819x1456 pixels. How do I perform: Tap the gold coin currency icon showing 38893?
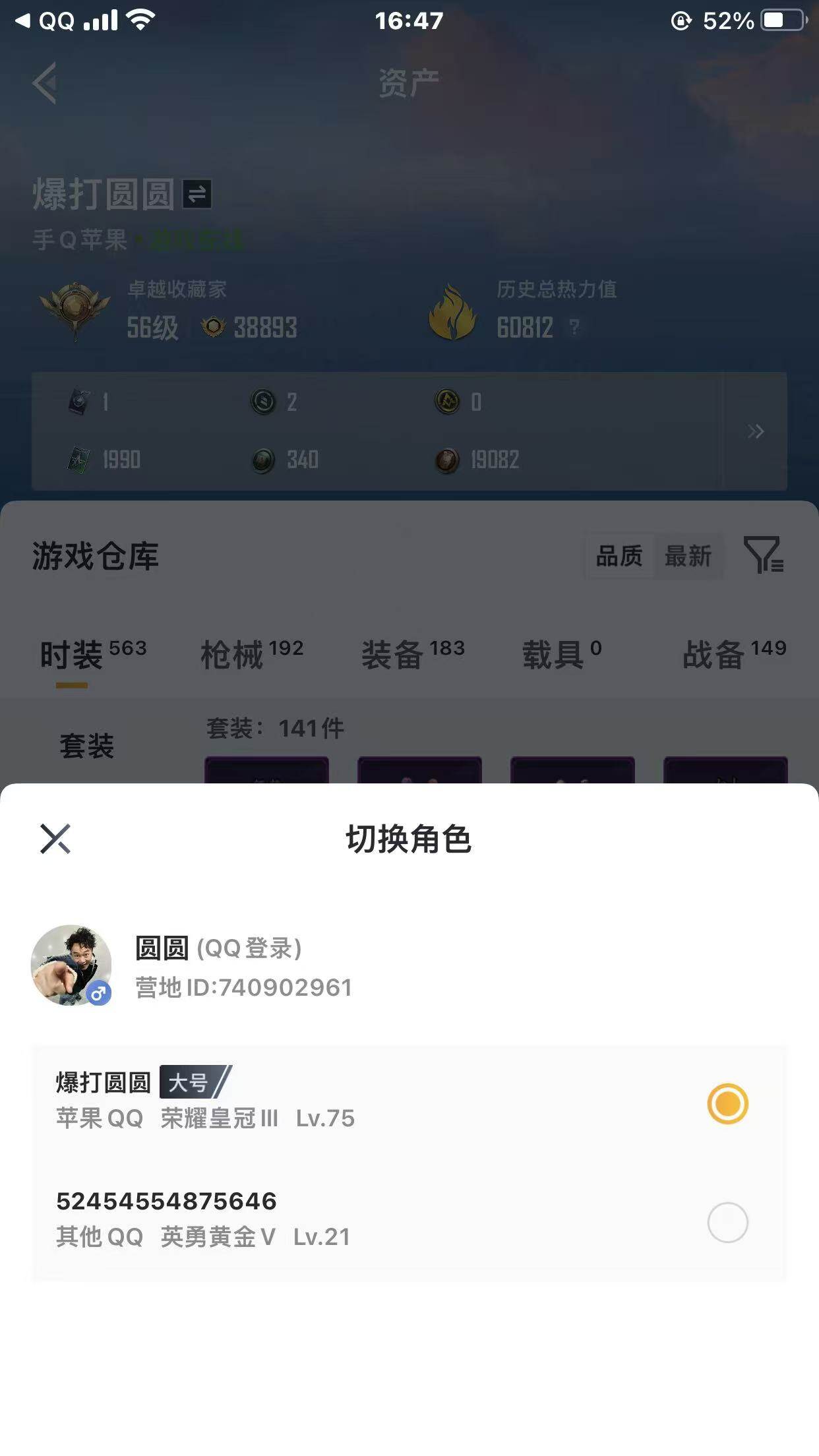[214, 324]
